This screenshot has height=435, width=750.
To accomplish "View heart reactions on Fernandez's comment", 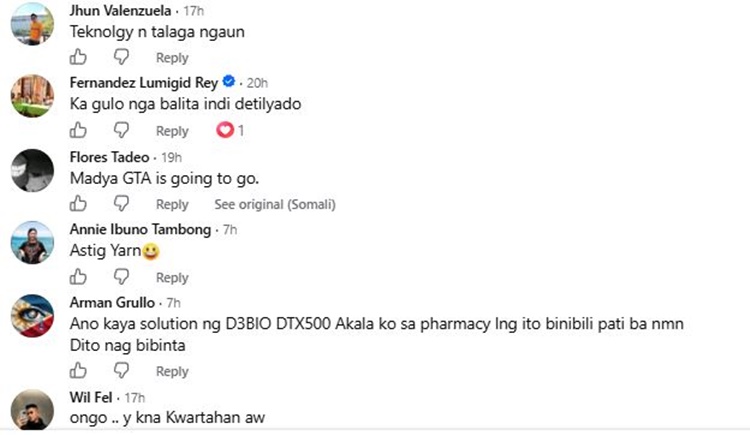I will pos(230,130).
